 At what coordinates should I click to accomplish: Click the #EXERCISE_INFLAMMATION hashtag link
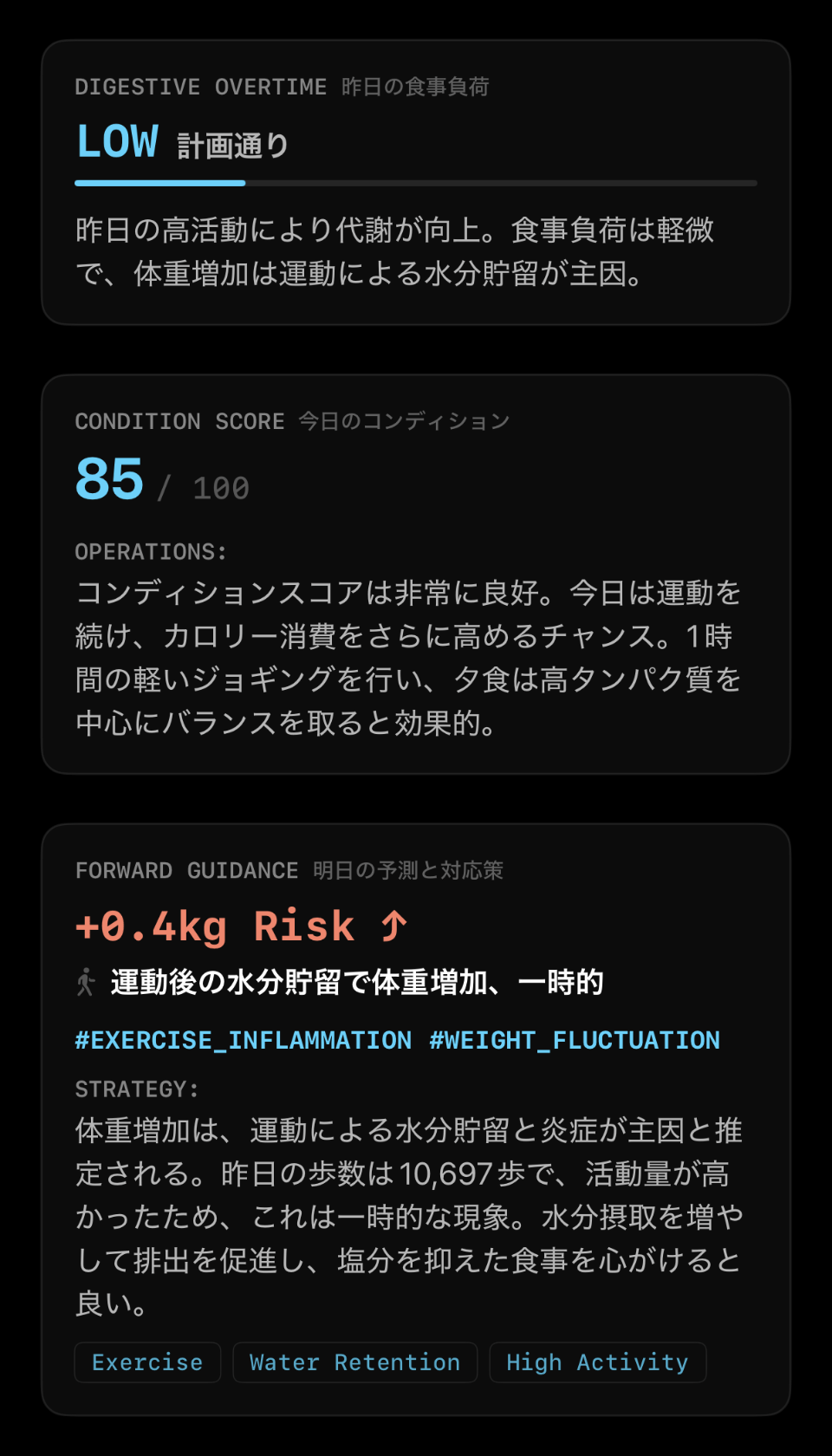point(242,1040)
